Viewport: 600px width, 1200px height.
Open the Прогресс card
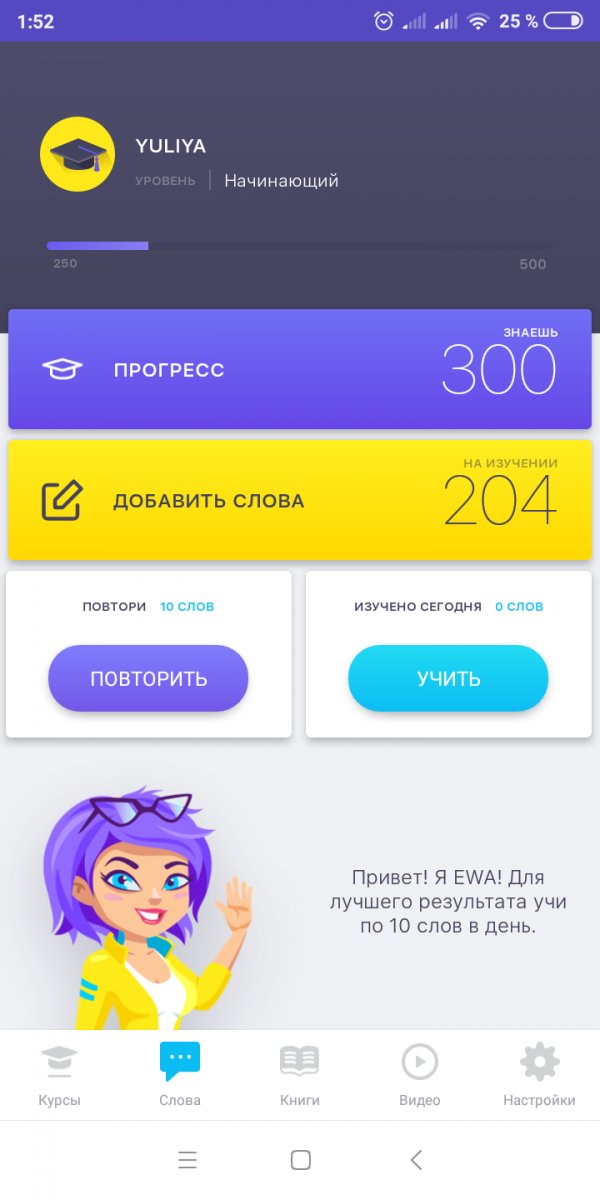(300, 370)
